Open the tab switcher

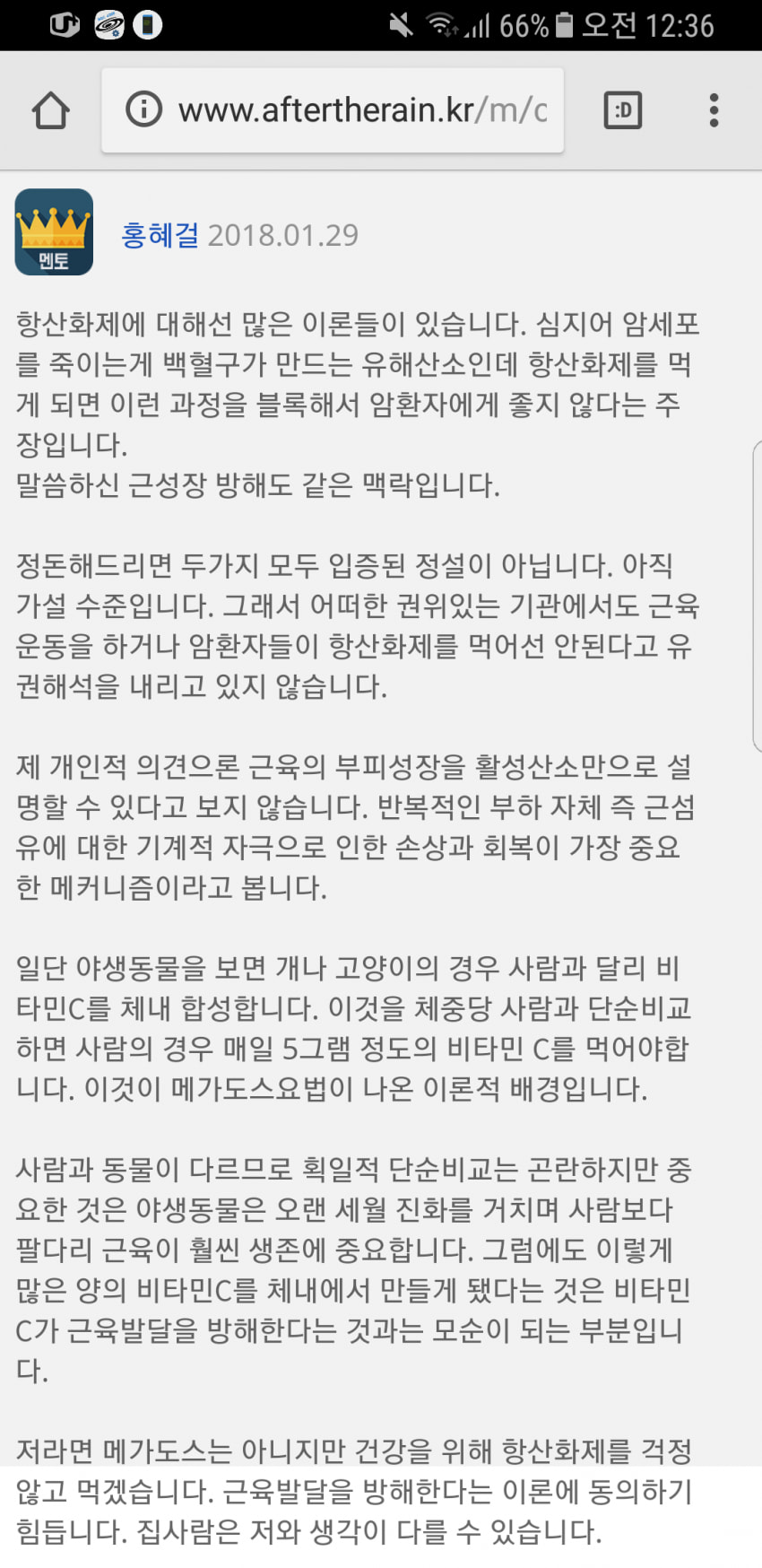click(622, 110)
